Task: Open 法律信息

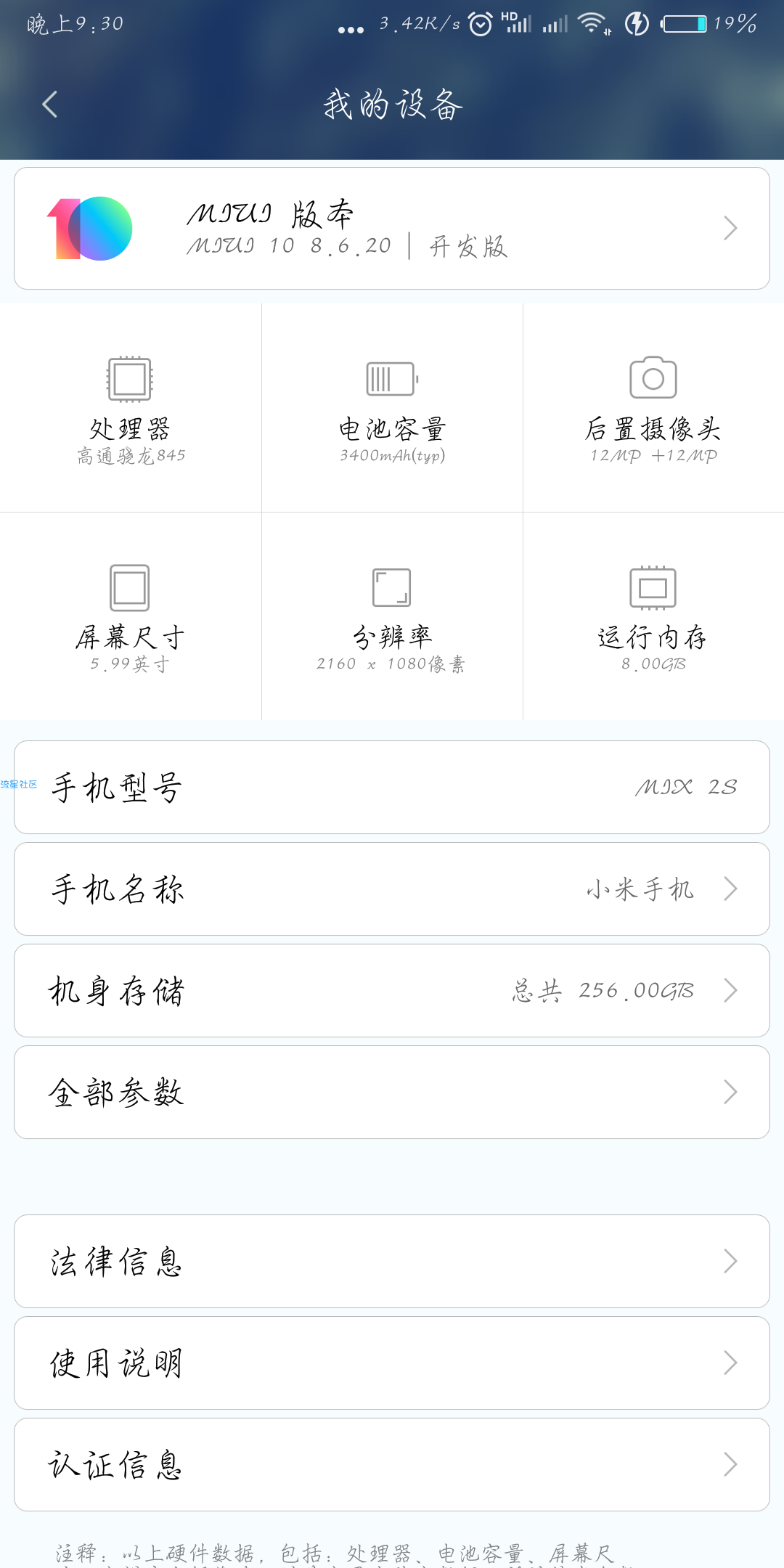Action: coord(392,1262)
